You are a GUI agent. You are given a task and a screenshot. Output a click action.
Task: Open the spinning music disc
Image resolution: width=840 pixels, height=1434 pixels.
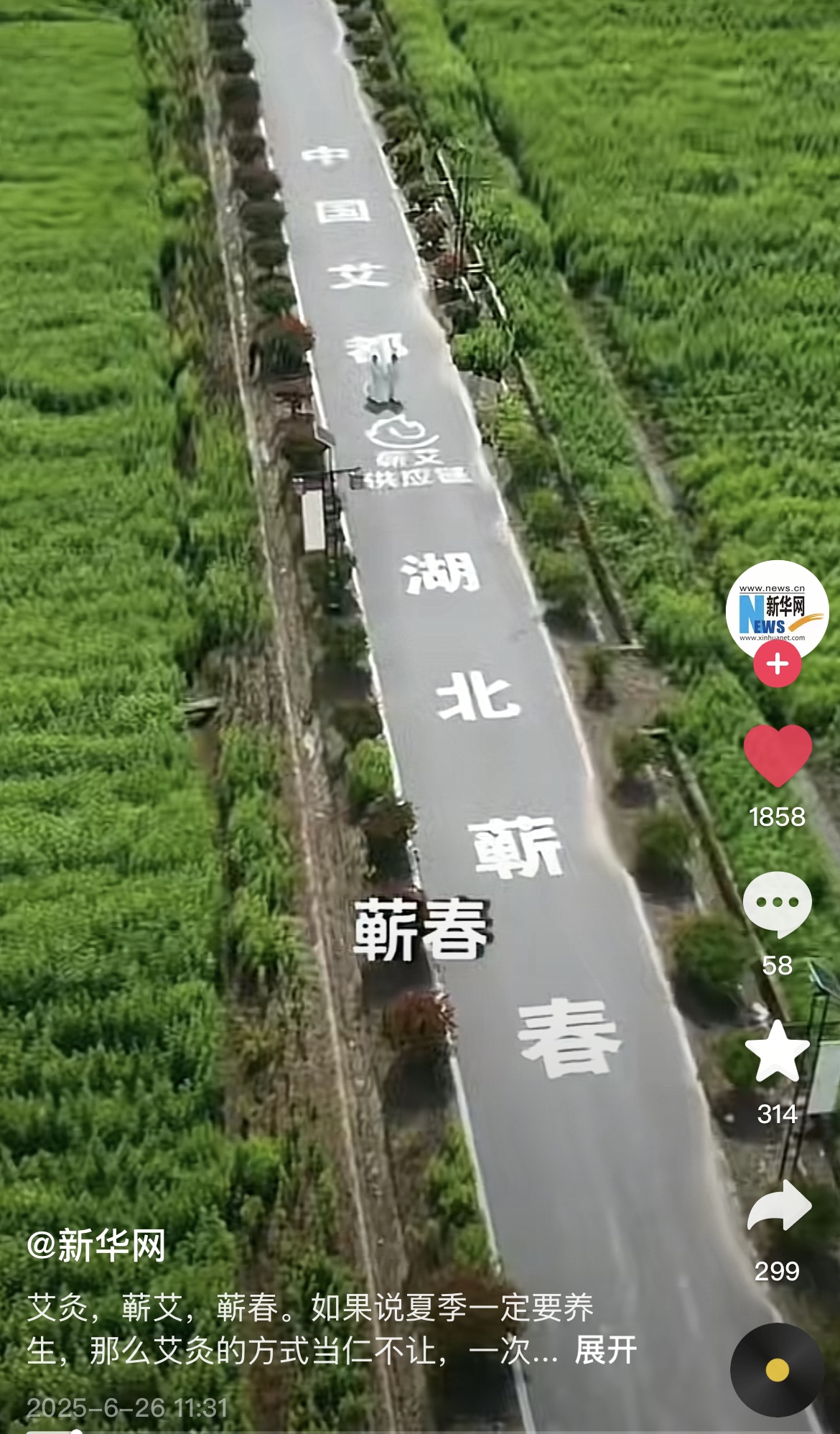point(777,1369)
